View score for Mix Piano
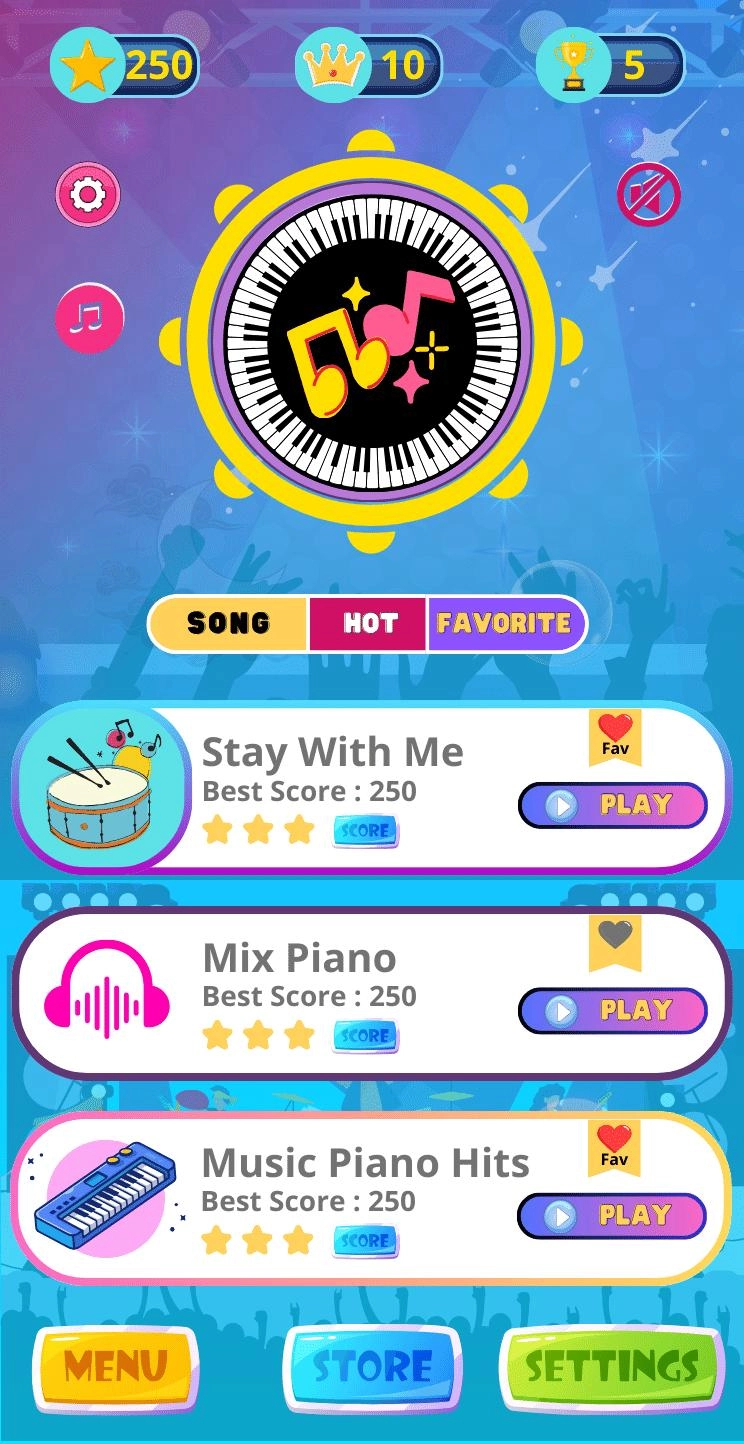This screenshot has height=1444, width=744. (x=365, y=1036)
